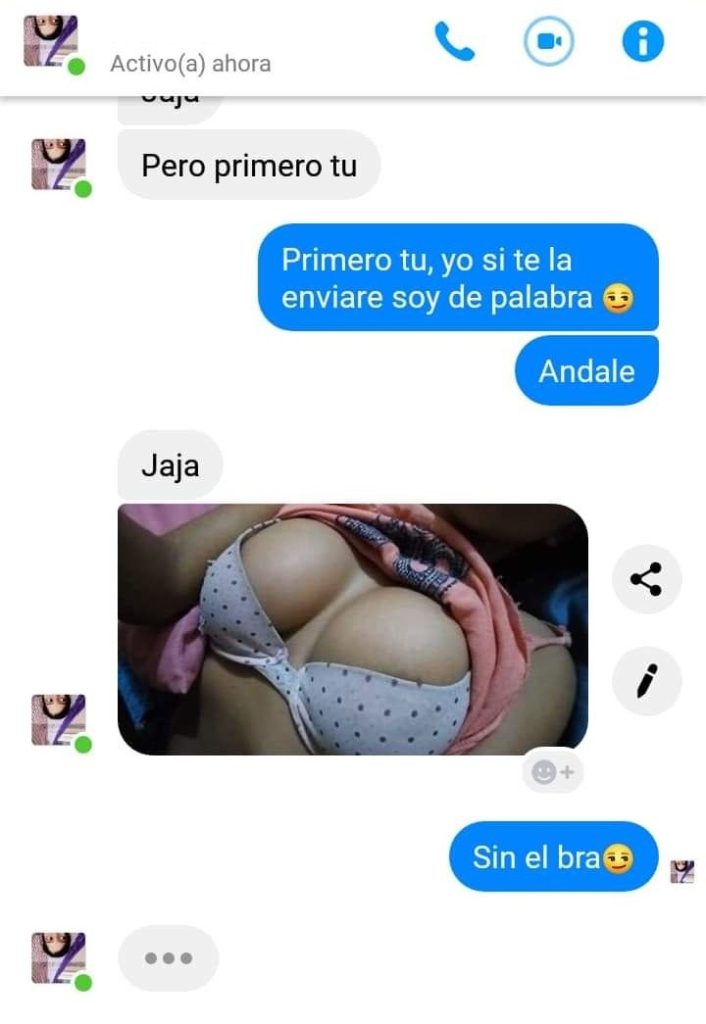Open the conversation info details
Image resolution: width=706 pixels, height=1024 pixels.
(x=643, y=41)
